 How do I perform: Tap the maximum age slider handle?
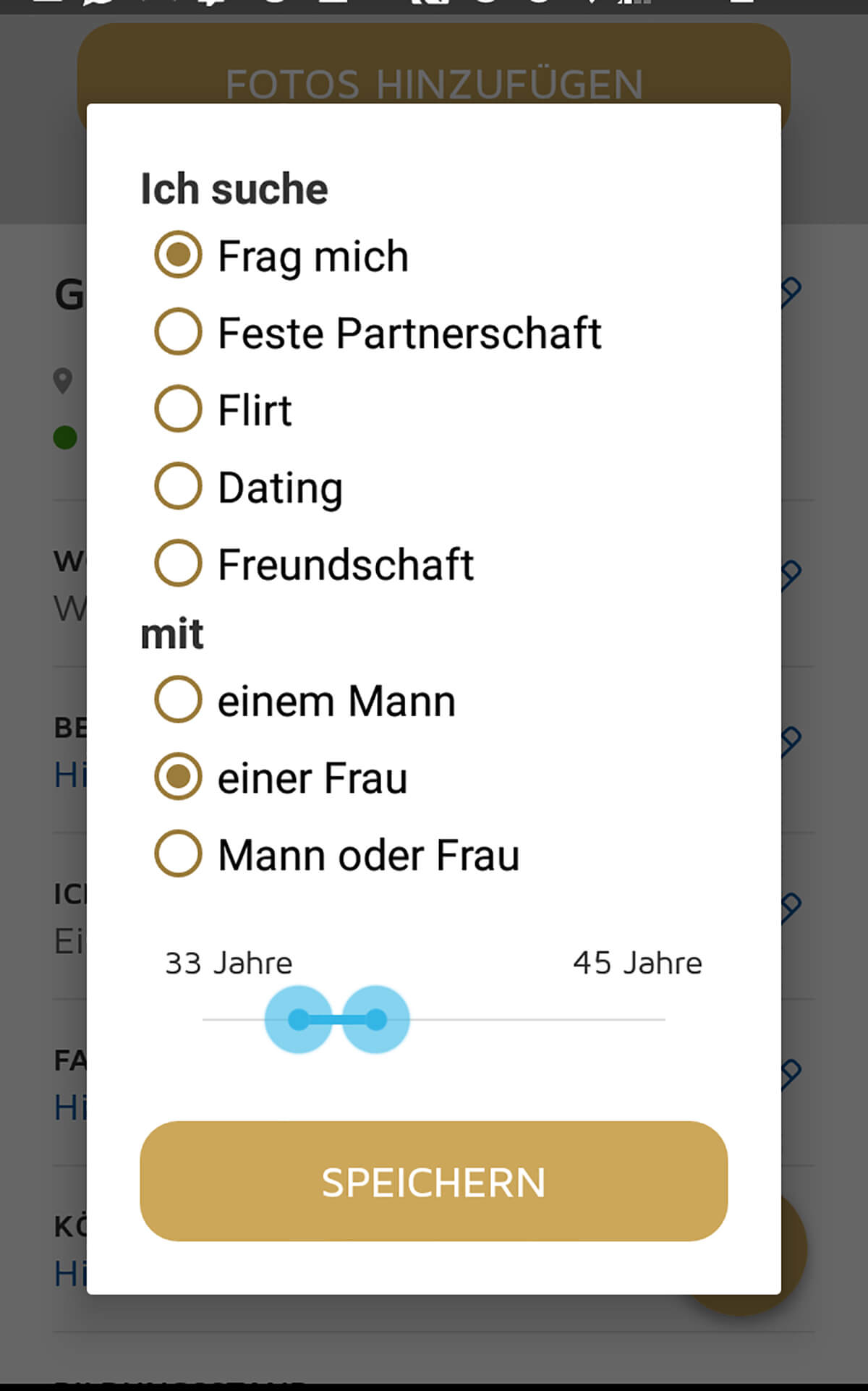(376, 1020)
